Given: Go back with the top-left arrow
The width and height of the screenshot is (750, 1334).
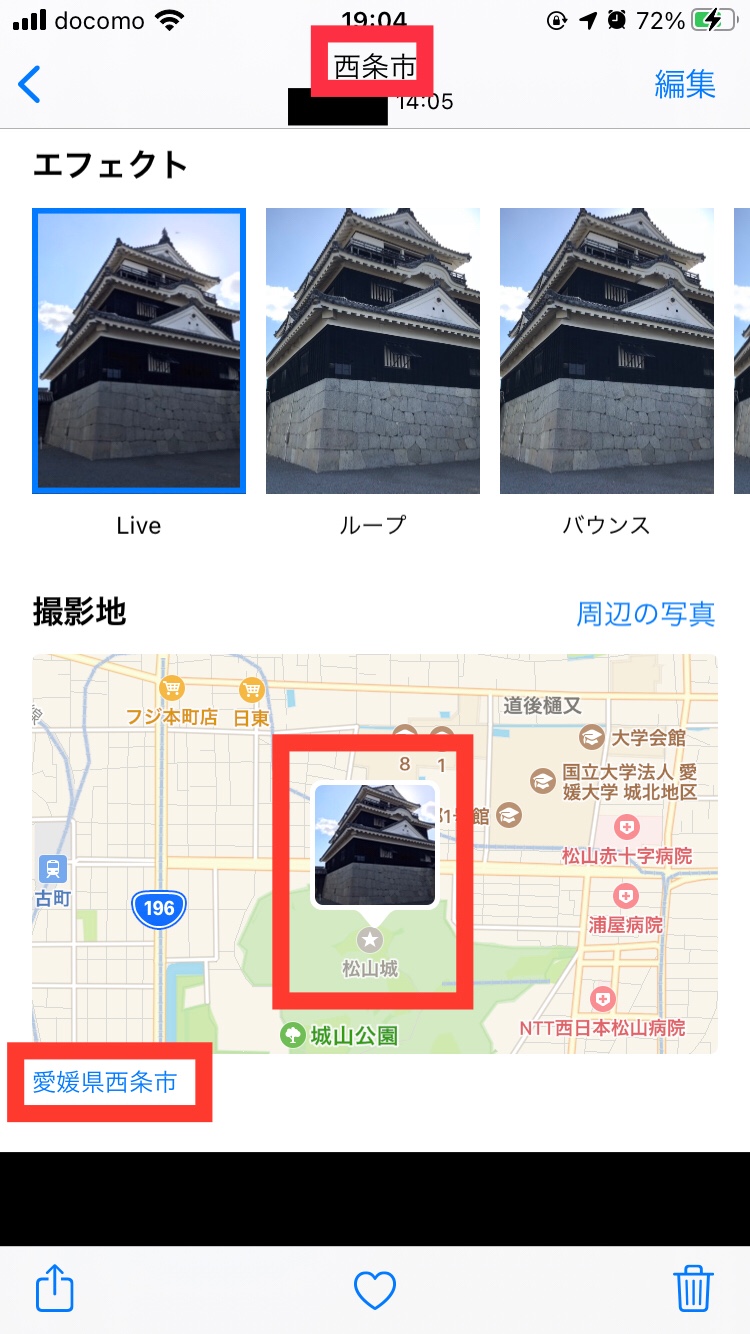Looking at the screenshot, I should point(30,85).
